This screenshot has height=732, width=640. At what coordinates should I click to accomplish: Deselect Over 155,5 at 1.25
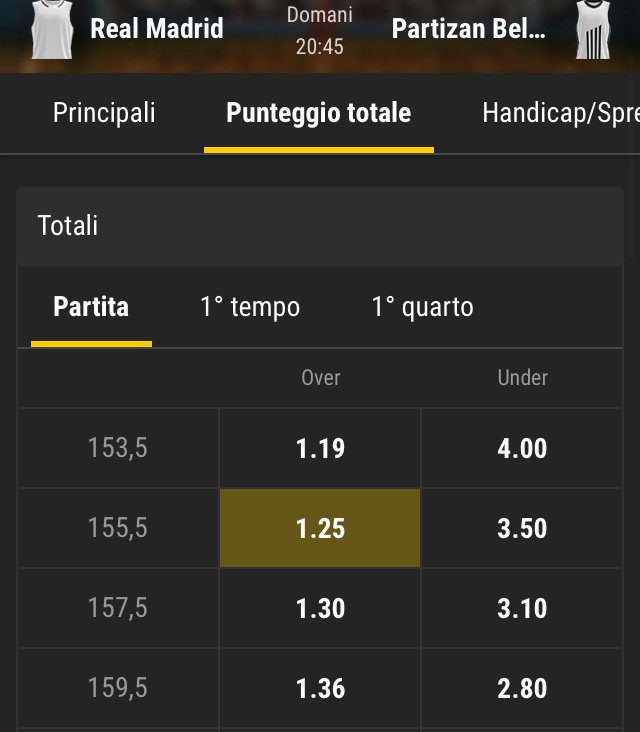tap(320, 528)
